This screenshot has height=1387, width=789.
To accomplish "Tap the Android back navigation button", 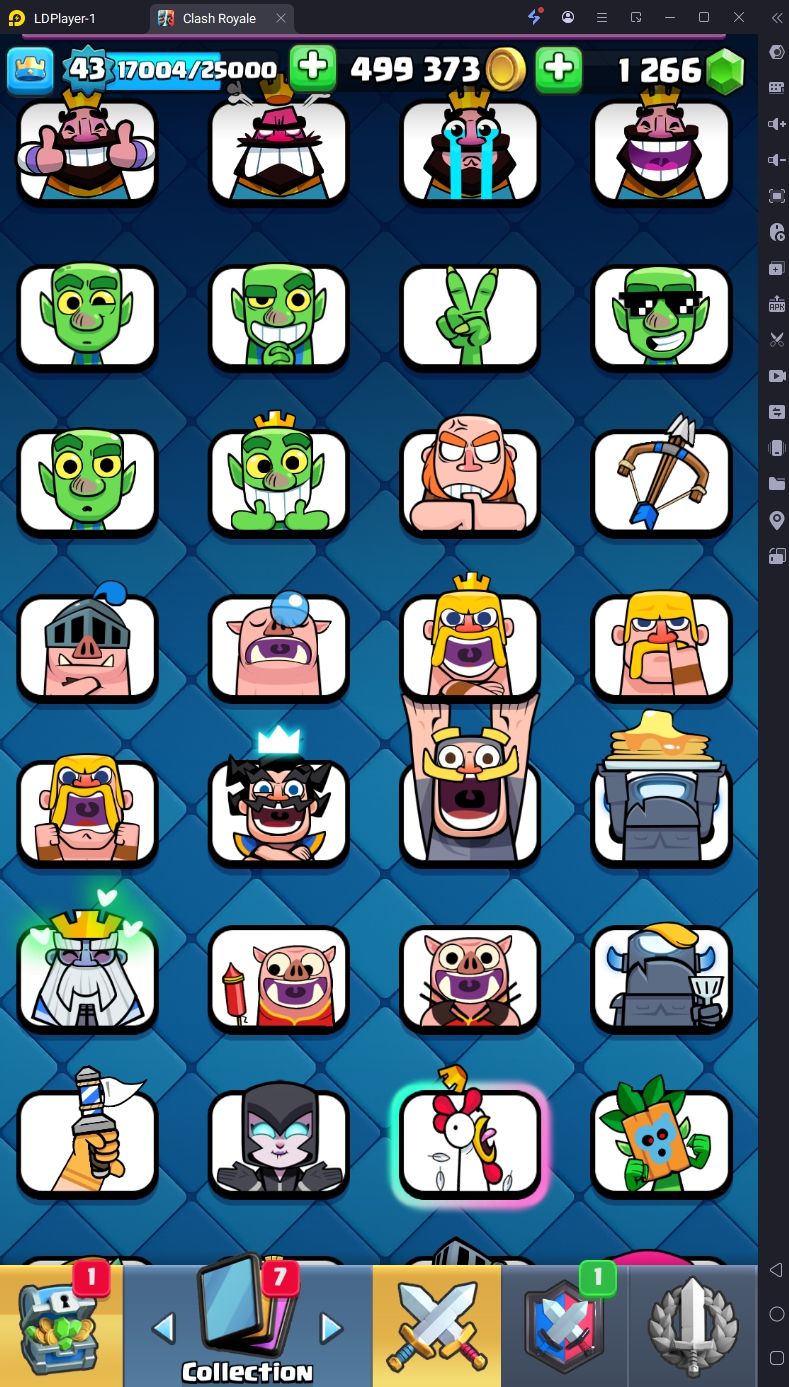I will click(776, 1270).
